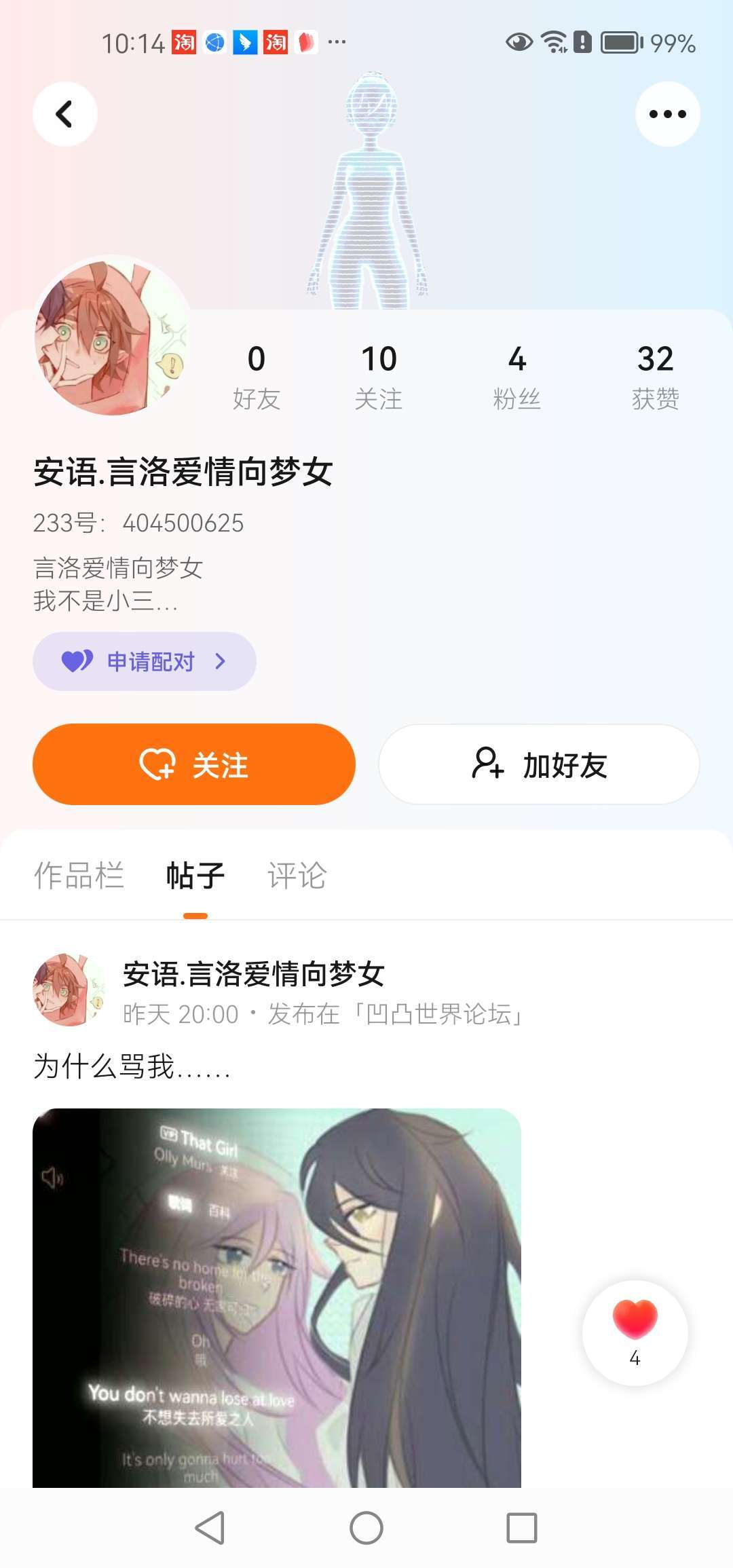Switch to the 评论 tab

tap(297, 875)
